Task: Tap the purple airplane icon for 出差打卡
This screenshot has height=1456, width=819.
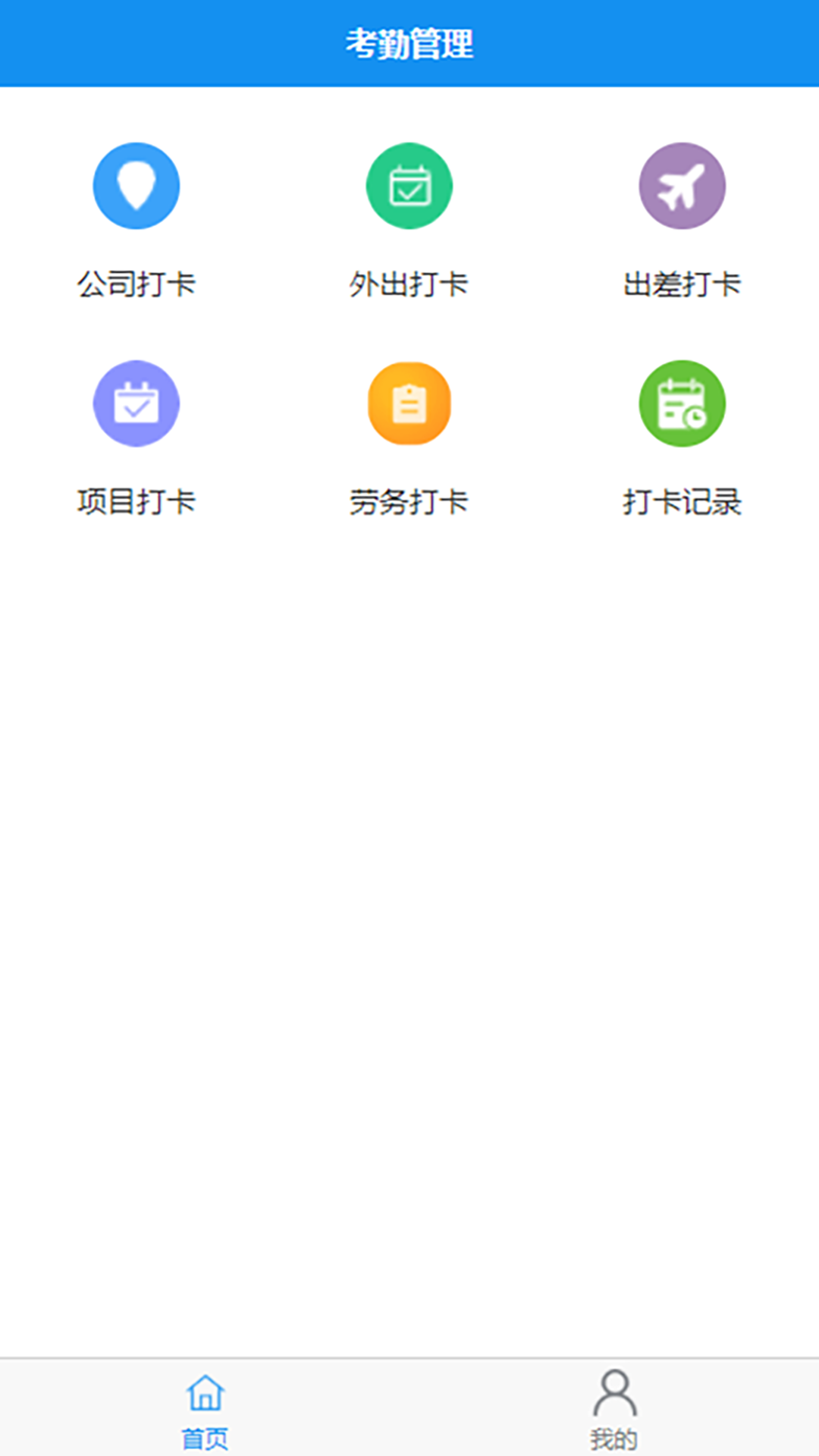Action: click(682, 186)
